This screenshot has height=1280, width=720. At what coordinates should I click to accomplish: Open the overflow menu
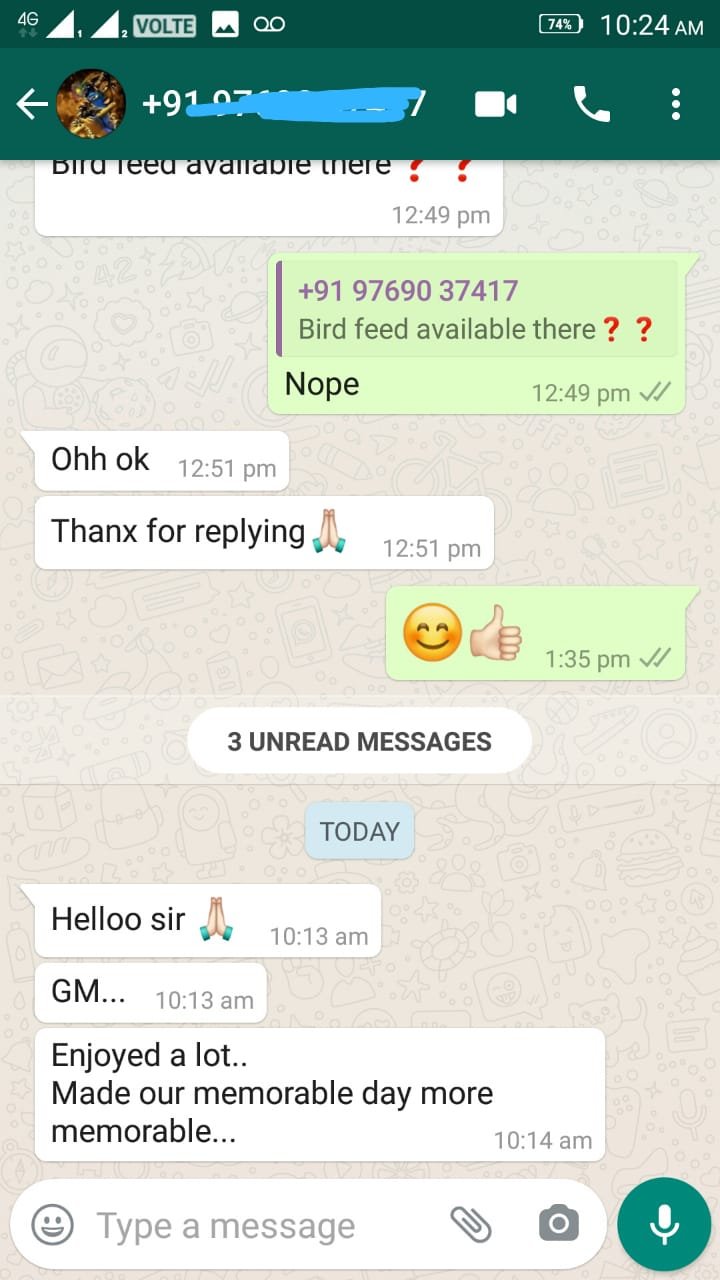[676, 104]
